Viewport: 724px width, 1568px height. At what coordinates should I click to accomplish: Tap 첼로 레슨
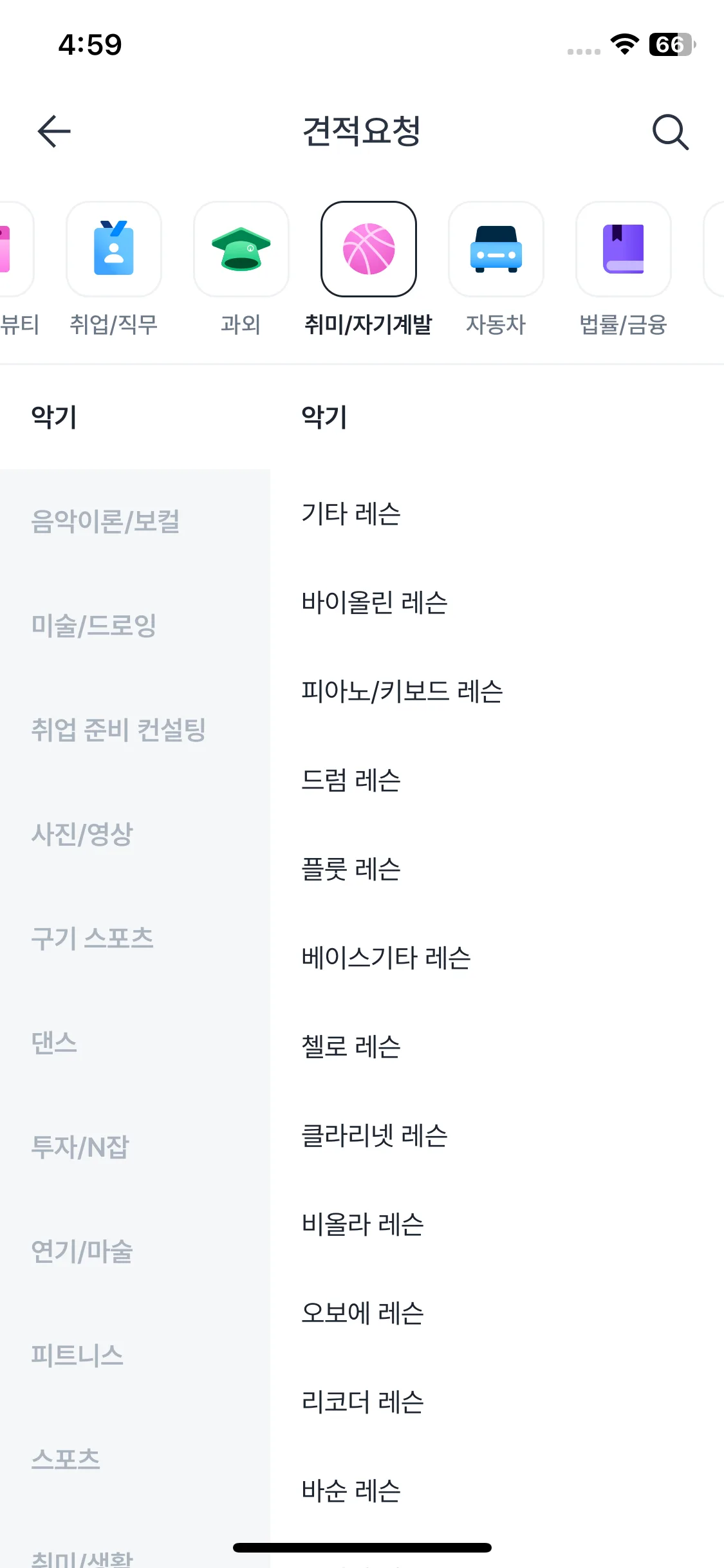coord(497,1047)
